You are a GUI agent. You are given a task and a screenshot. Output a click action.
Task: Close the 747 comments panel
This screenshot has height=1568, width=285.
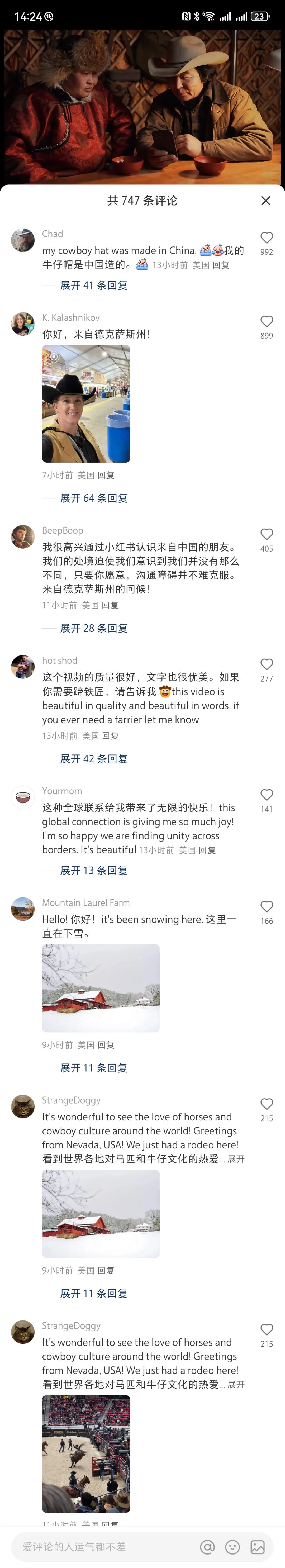pyautogui.click(x=265, y=201)
